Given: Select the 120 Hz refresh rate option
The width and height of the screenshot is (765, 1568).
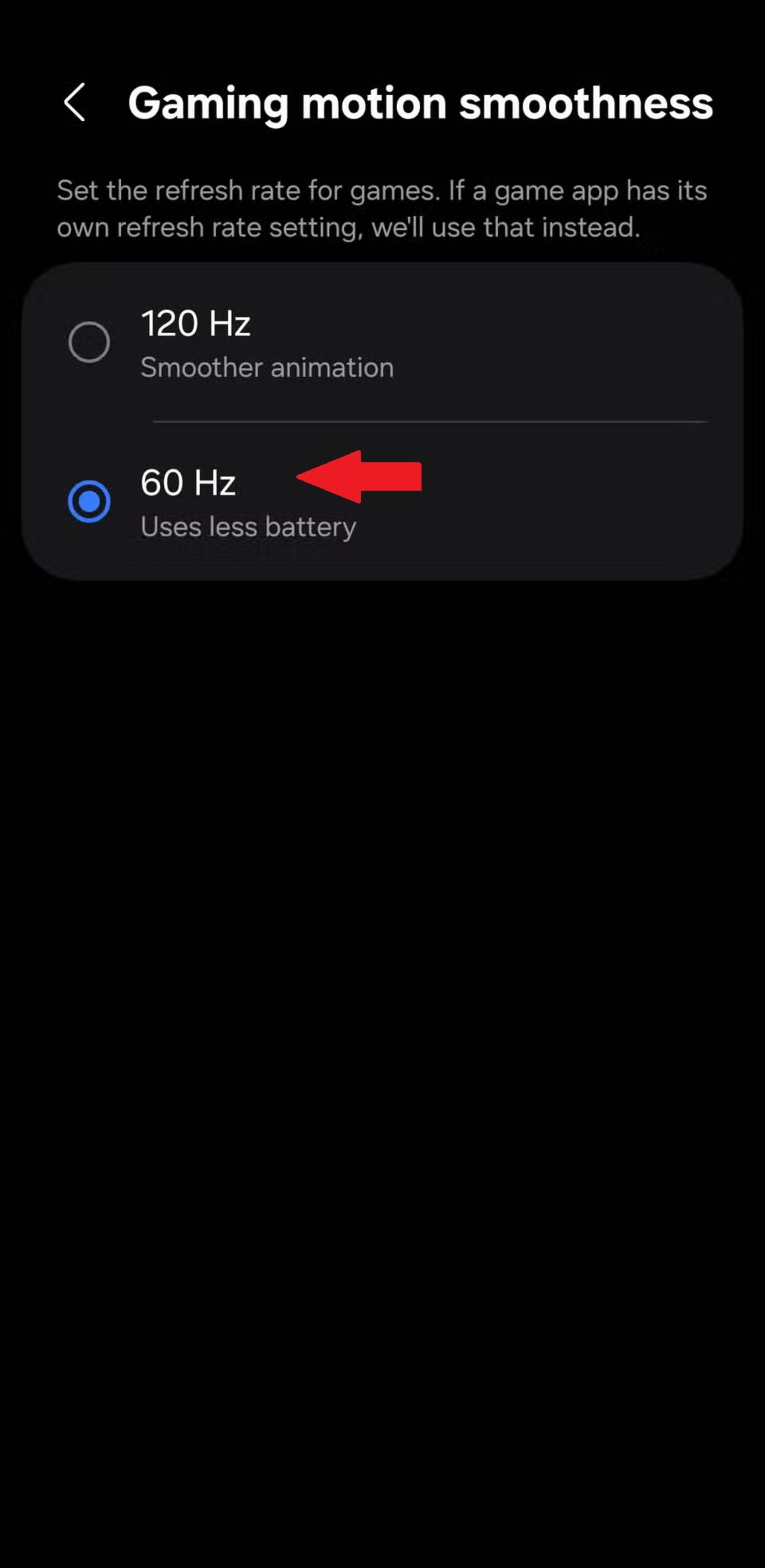Looking at the screenshot, I should tap(89, 342).
